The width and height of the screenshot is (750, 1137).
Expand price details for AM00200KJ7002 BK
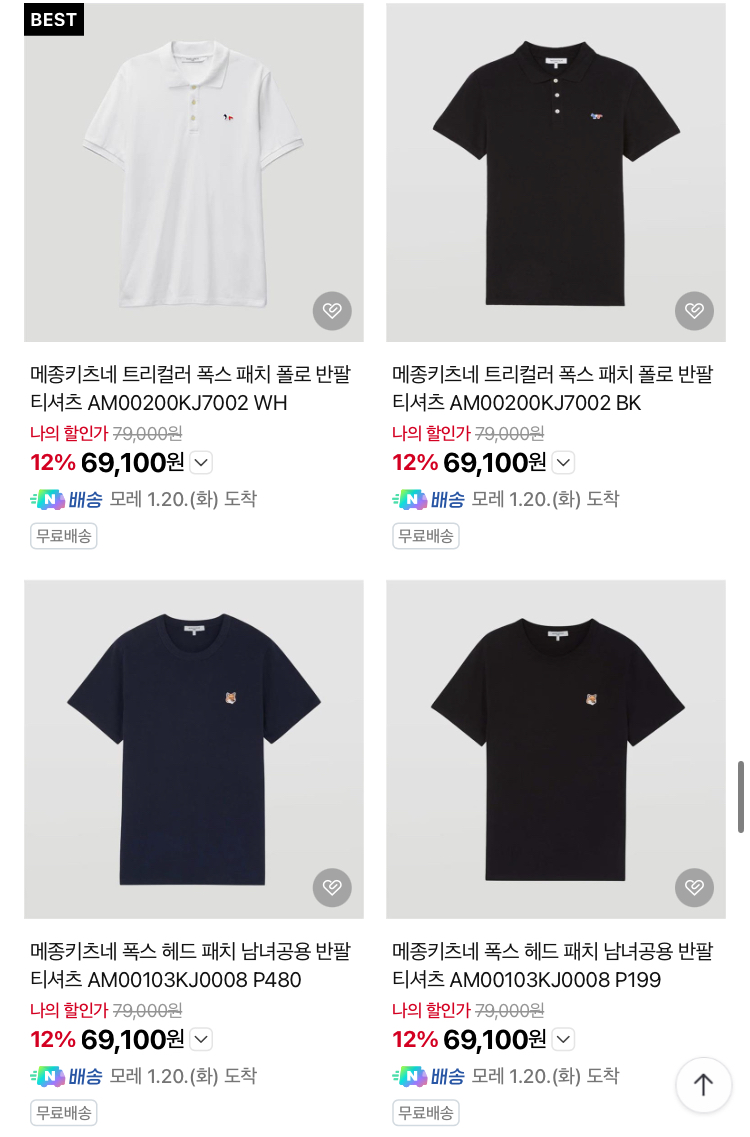[x=563, y=462]
